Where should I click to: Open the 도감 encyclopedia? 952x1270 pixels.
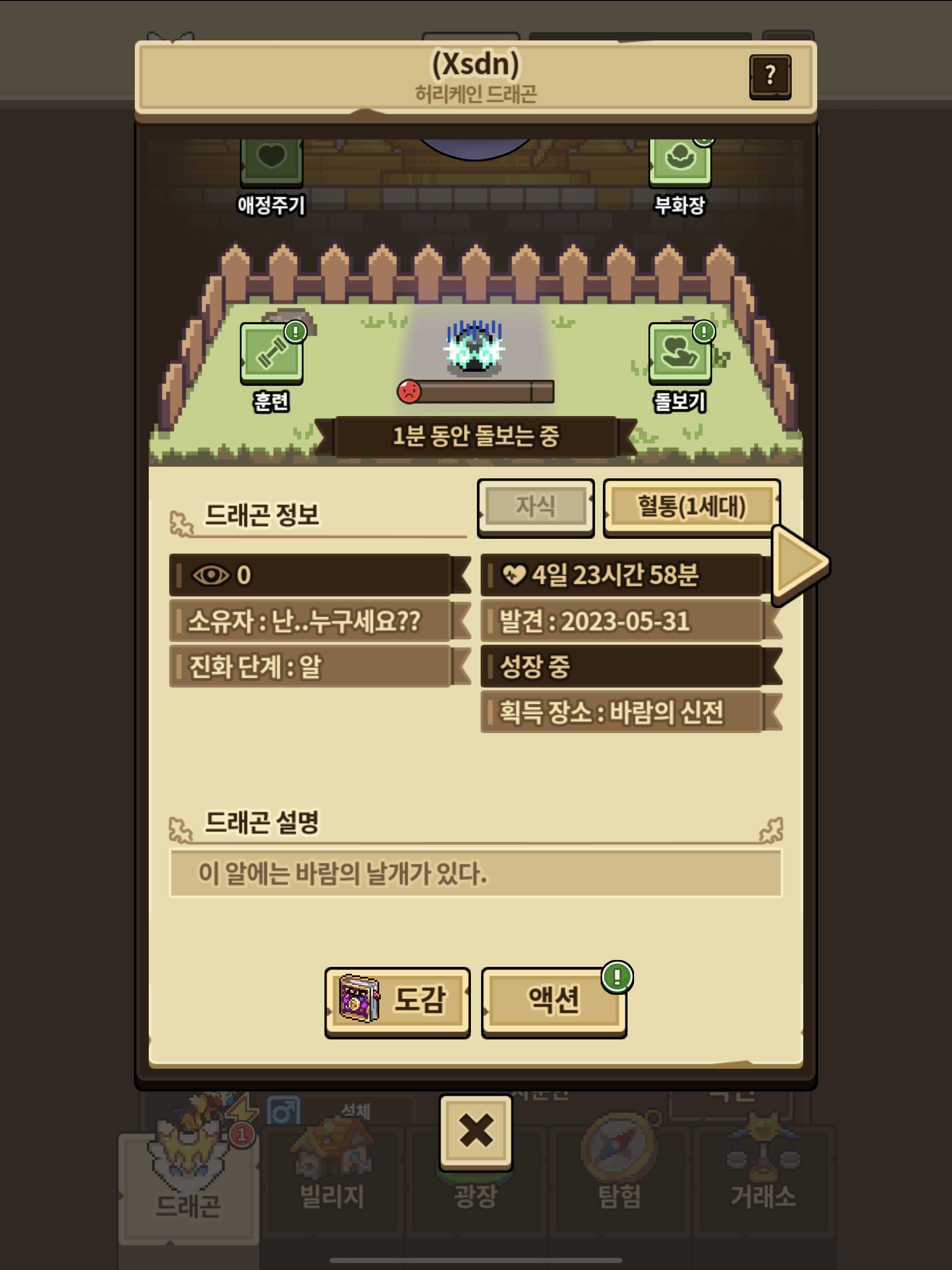[397, 1001]
